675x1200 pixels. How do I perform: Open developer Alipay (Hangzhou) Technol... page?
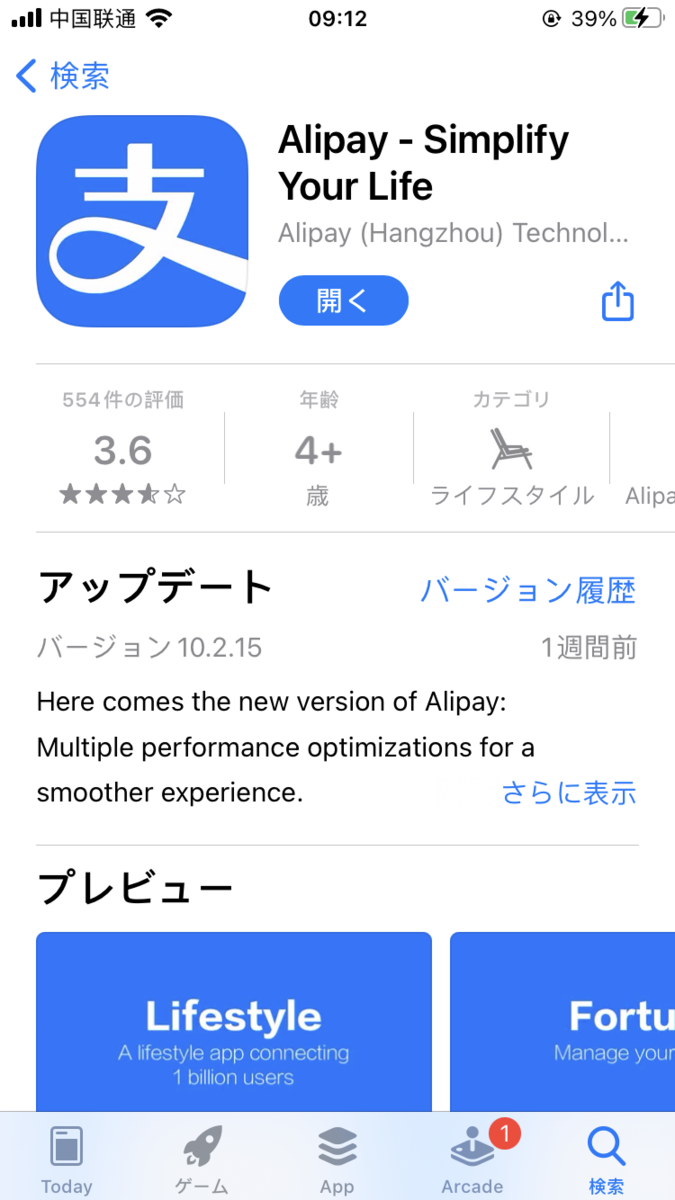pyautogui.click(x=454, y=233)
